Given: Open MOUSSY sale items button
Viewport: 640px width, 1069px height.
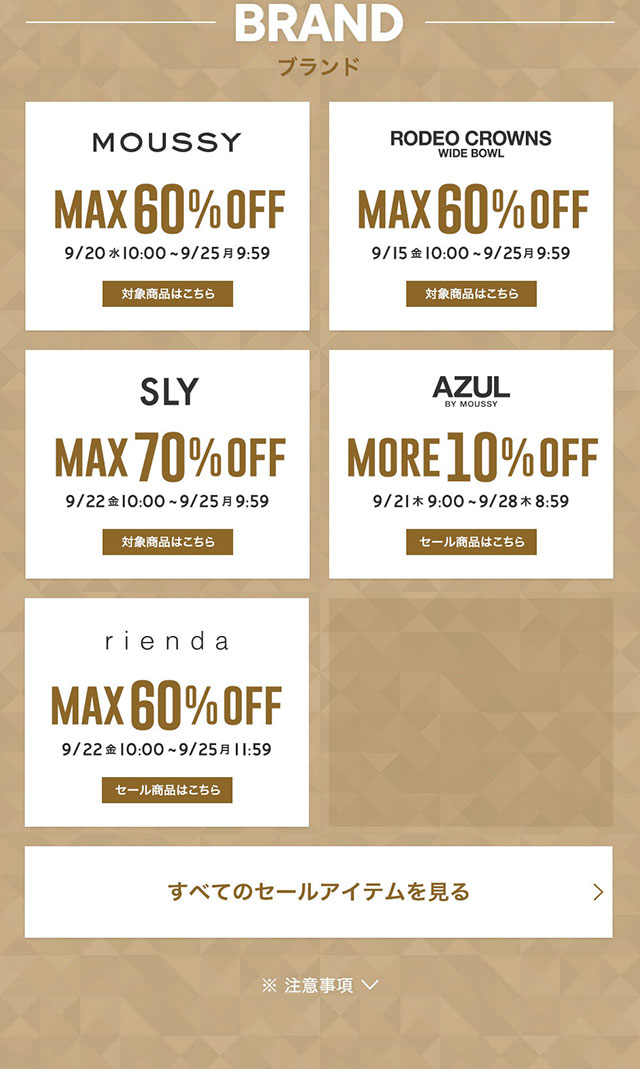Looking at the screenshot, I should (x=167, y=293).
